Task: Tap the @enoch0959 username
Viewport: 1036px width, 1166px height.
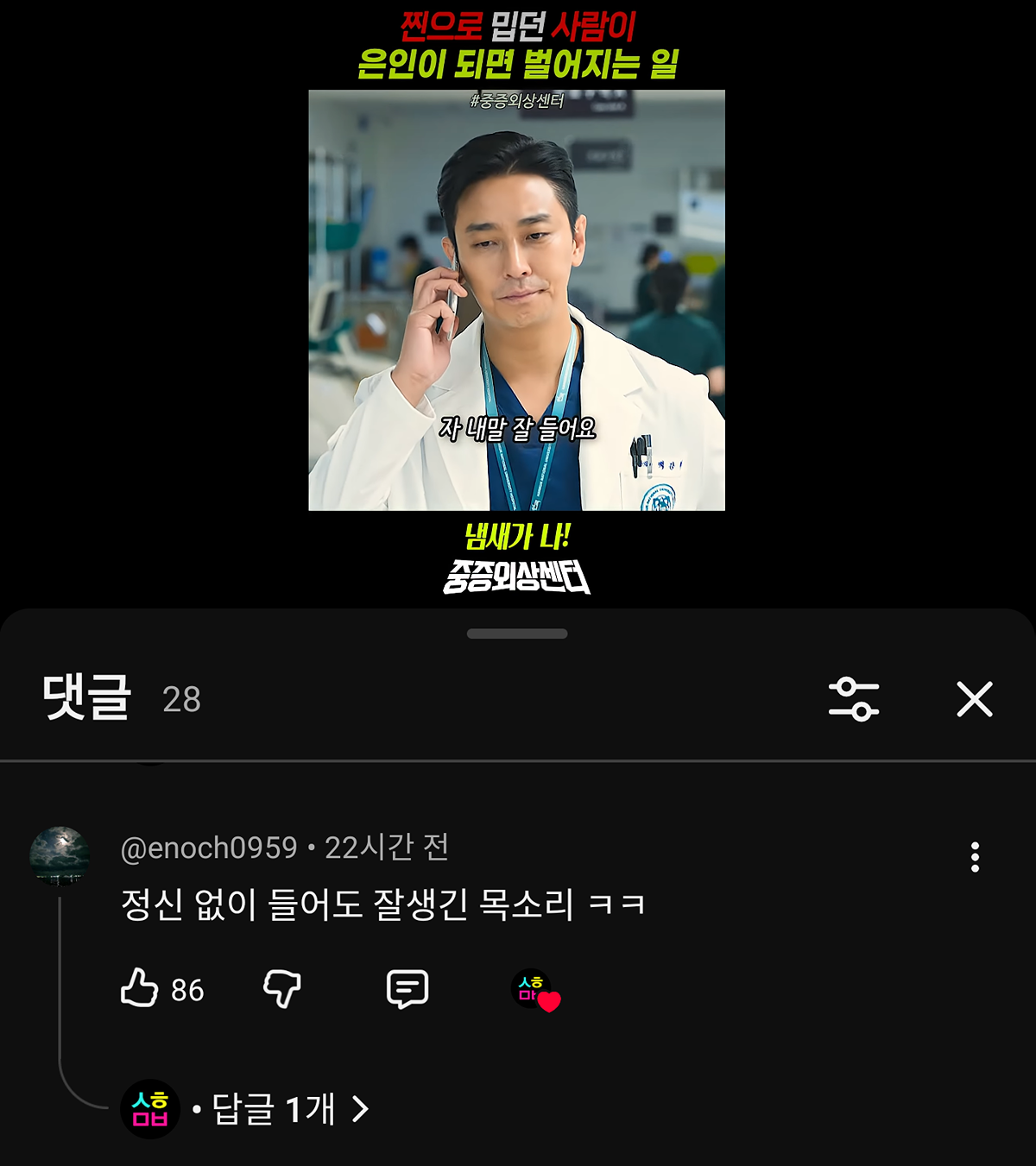Action: 209,848
